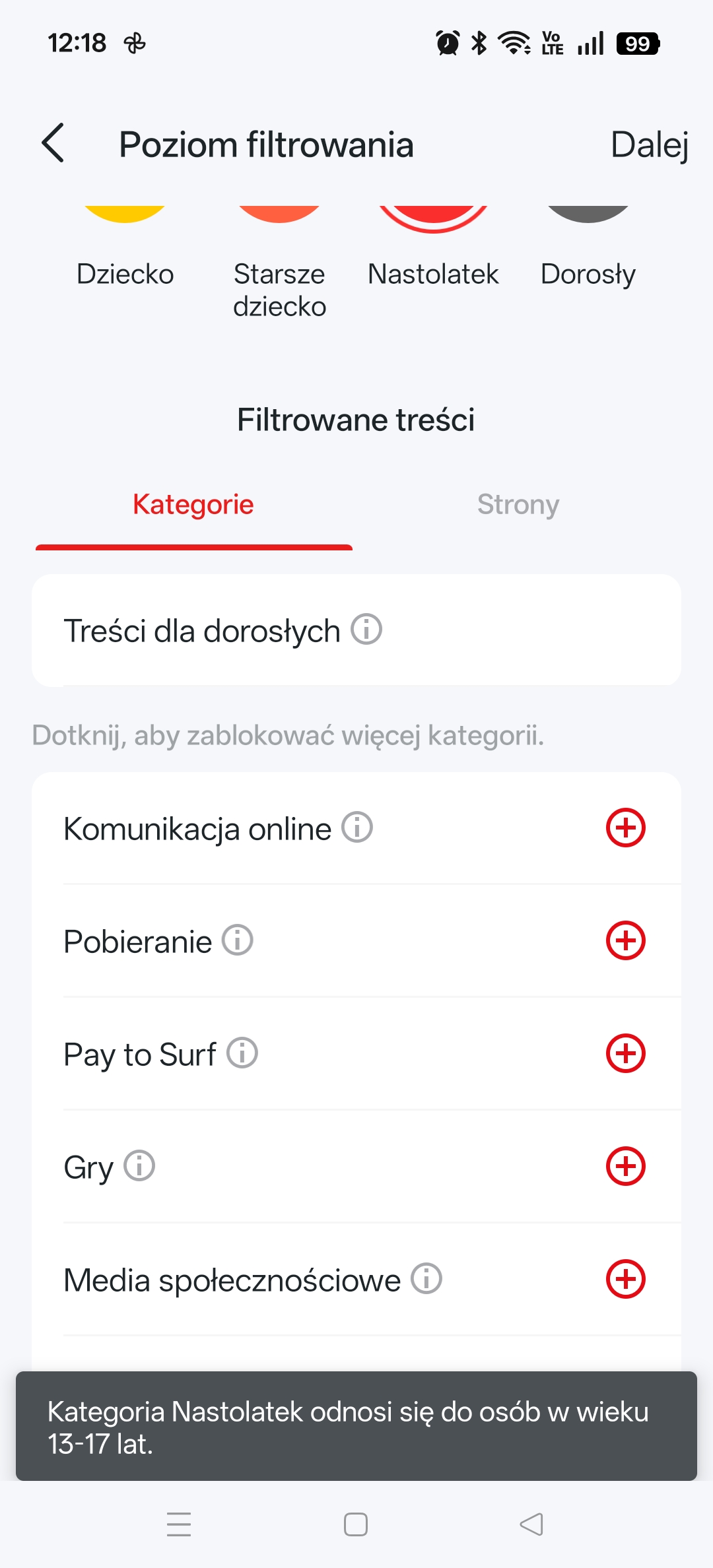Add Pobieranie to blocked categories

625,940
